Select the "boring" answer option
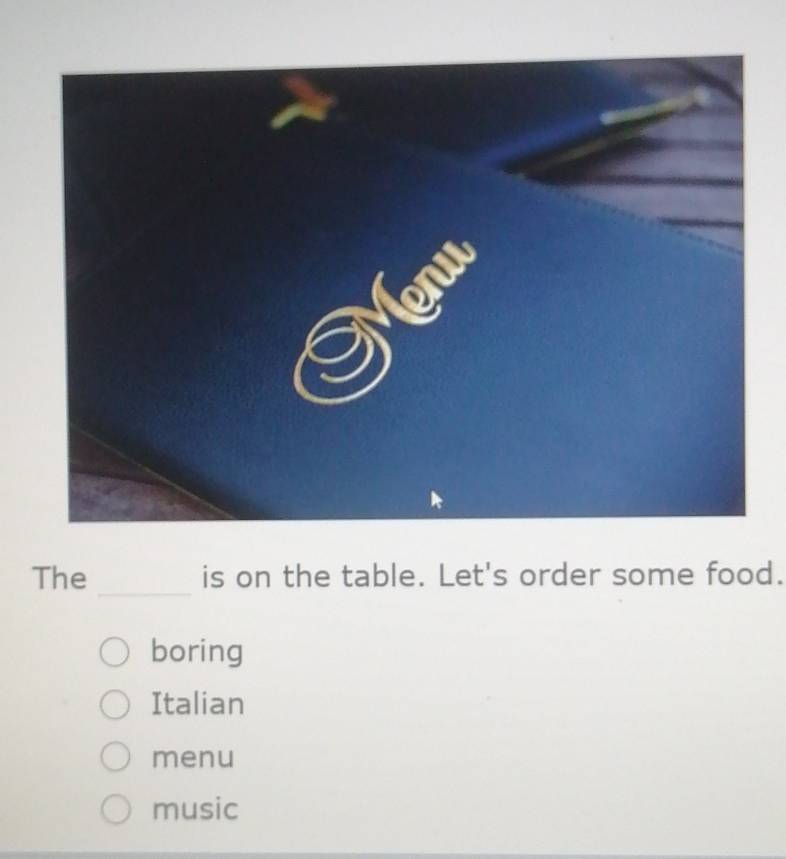 click(x=114, y=654)
